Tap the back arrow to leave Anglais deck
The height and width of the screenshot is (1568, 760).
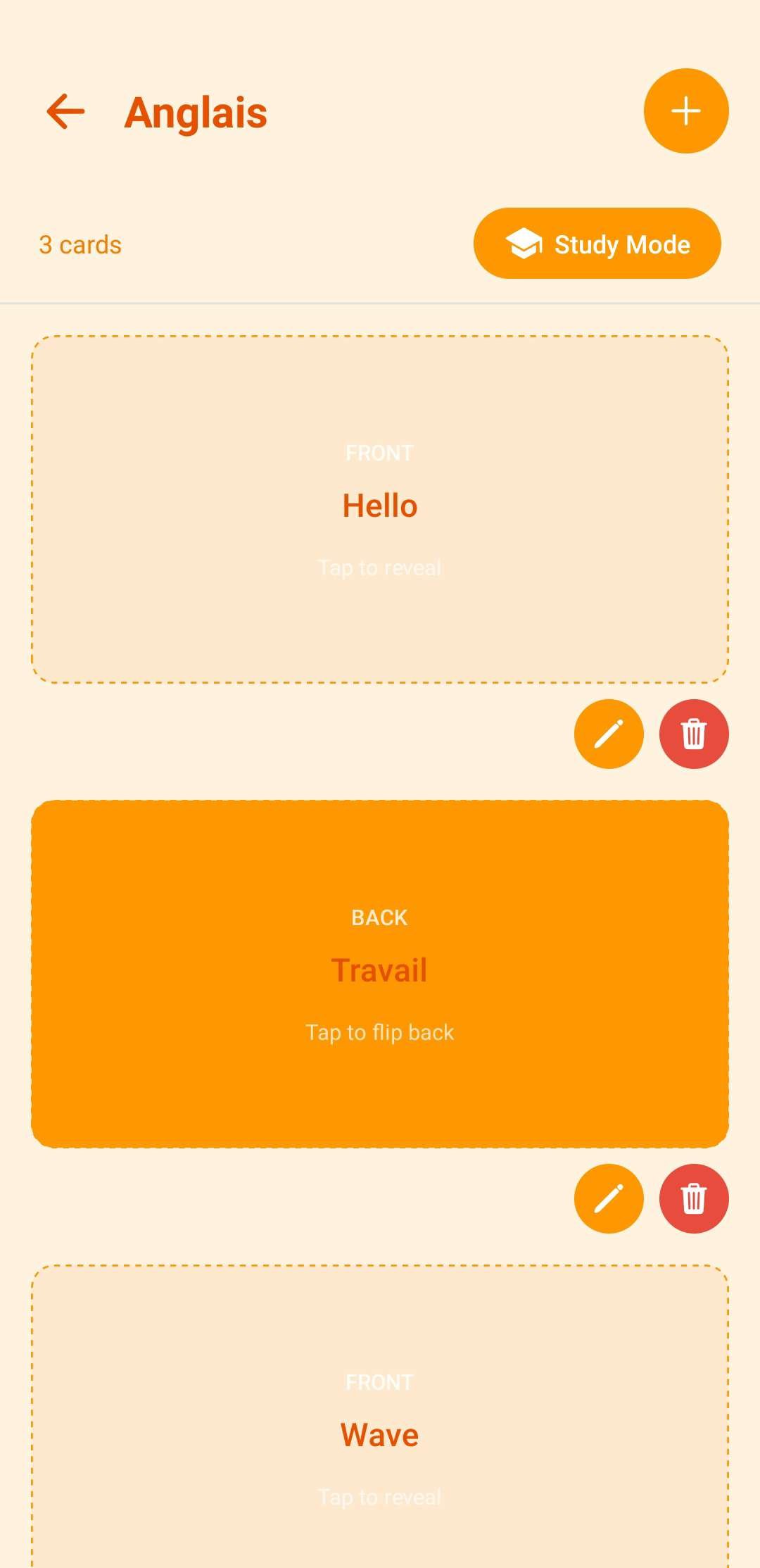tap(65, 111)
